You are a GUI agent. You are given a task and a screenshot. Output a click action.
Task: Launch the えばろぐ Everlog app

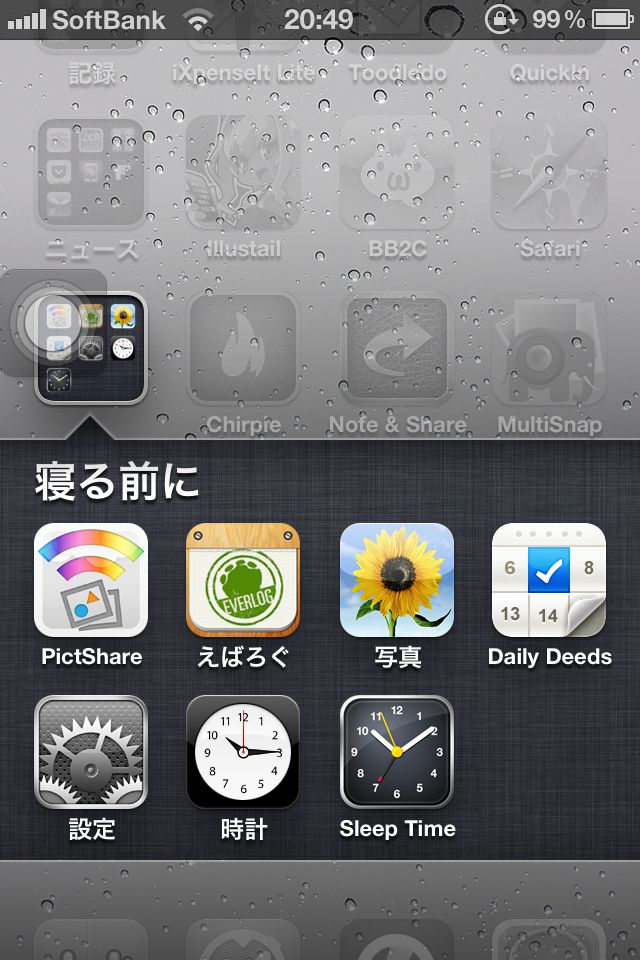coord(243,581)
